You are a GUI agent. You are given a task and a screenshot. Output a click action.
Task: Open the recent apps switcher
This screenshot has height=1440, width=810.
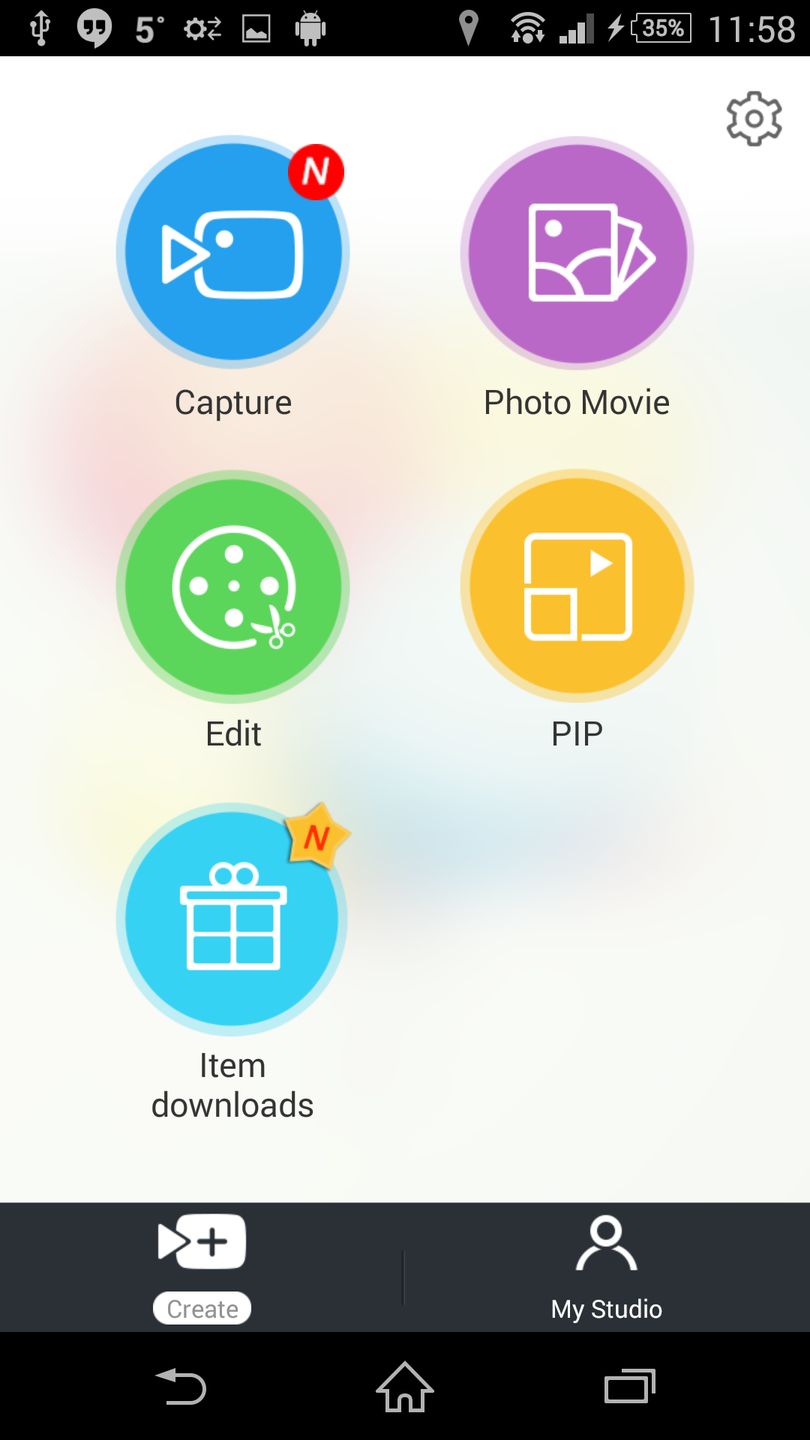pos(629,1388)
